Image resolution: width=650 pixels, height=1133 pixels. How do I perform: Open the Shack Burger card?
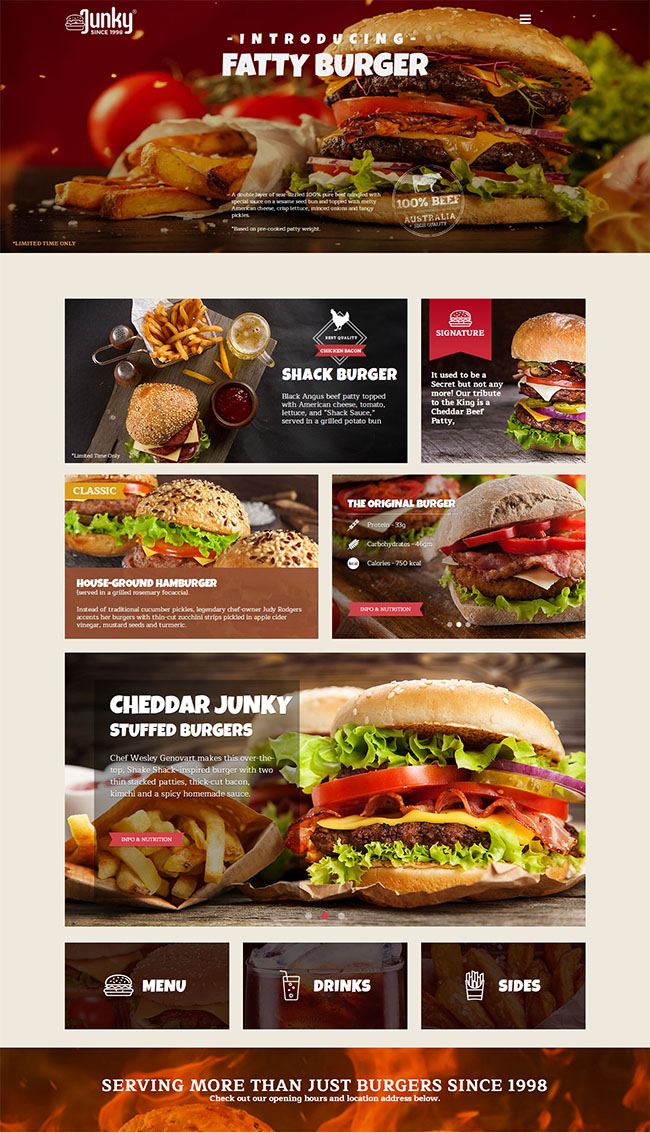236,380
